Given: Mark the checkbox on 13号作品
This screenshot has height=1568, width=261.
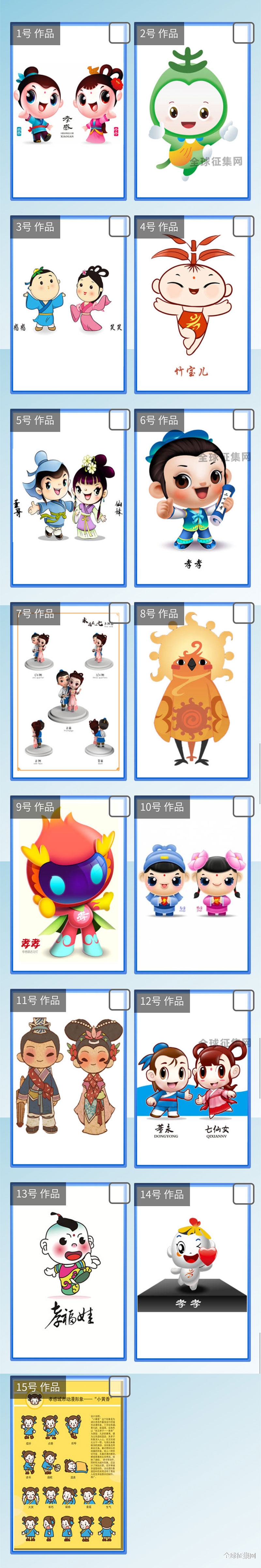Looking at the screenshot, I should tap(119, 1193).
